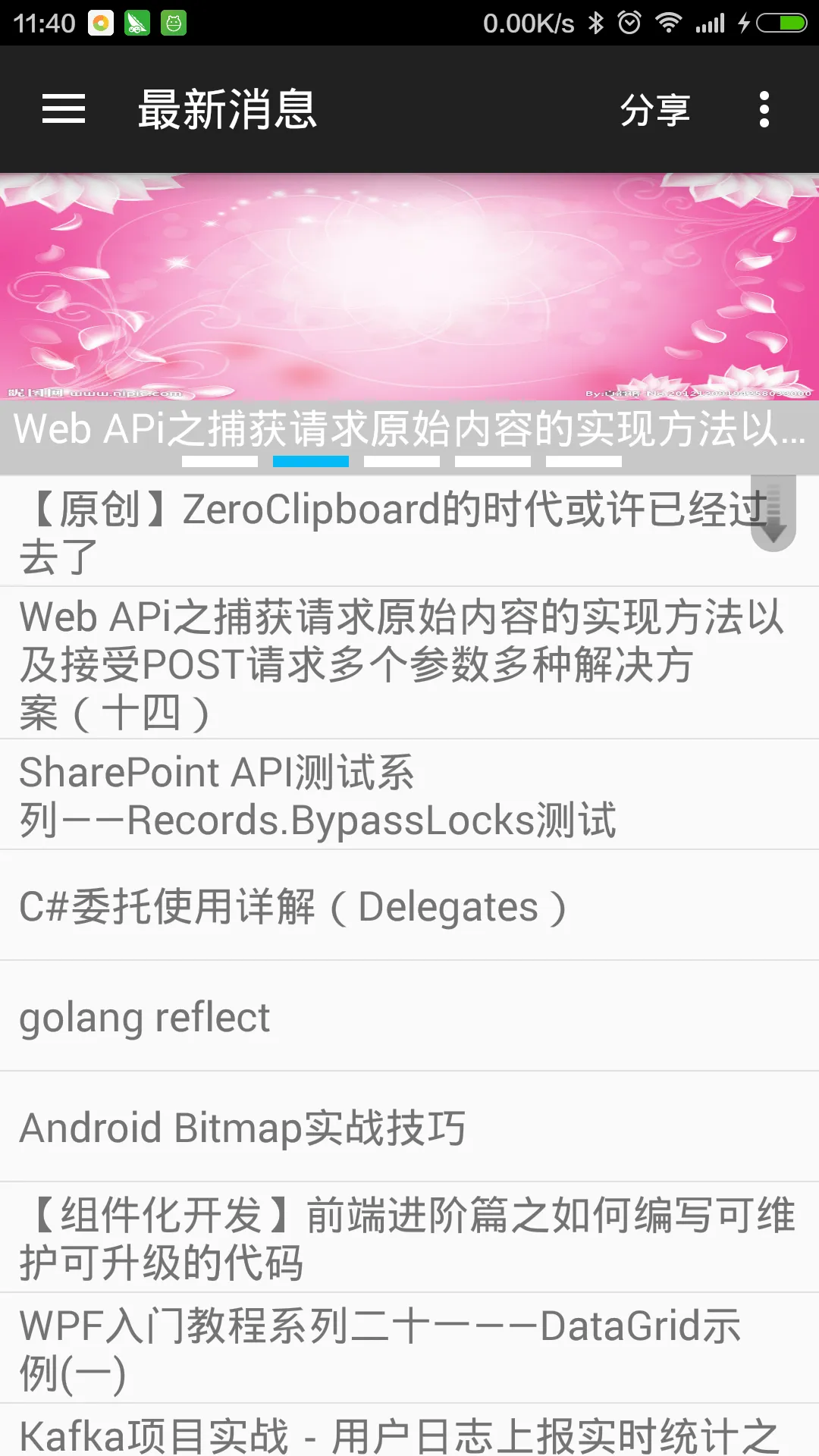Open the pink banner article on Web APi
This screenshot has width=819, height=1456.
point(409,288)
